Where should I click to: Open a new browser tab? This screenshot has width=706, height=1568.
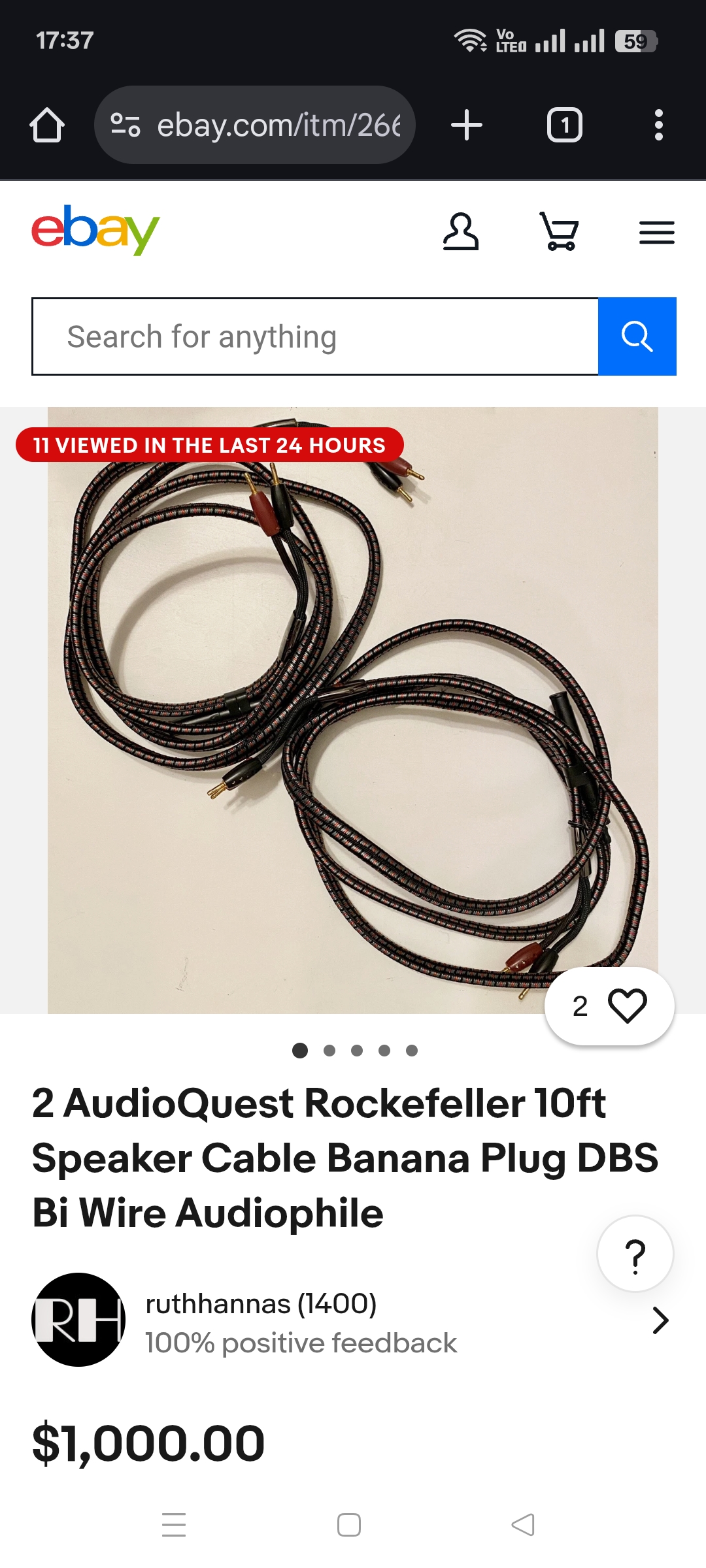(x=467, y=125)
